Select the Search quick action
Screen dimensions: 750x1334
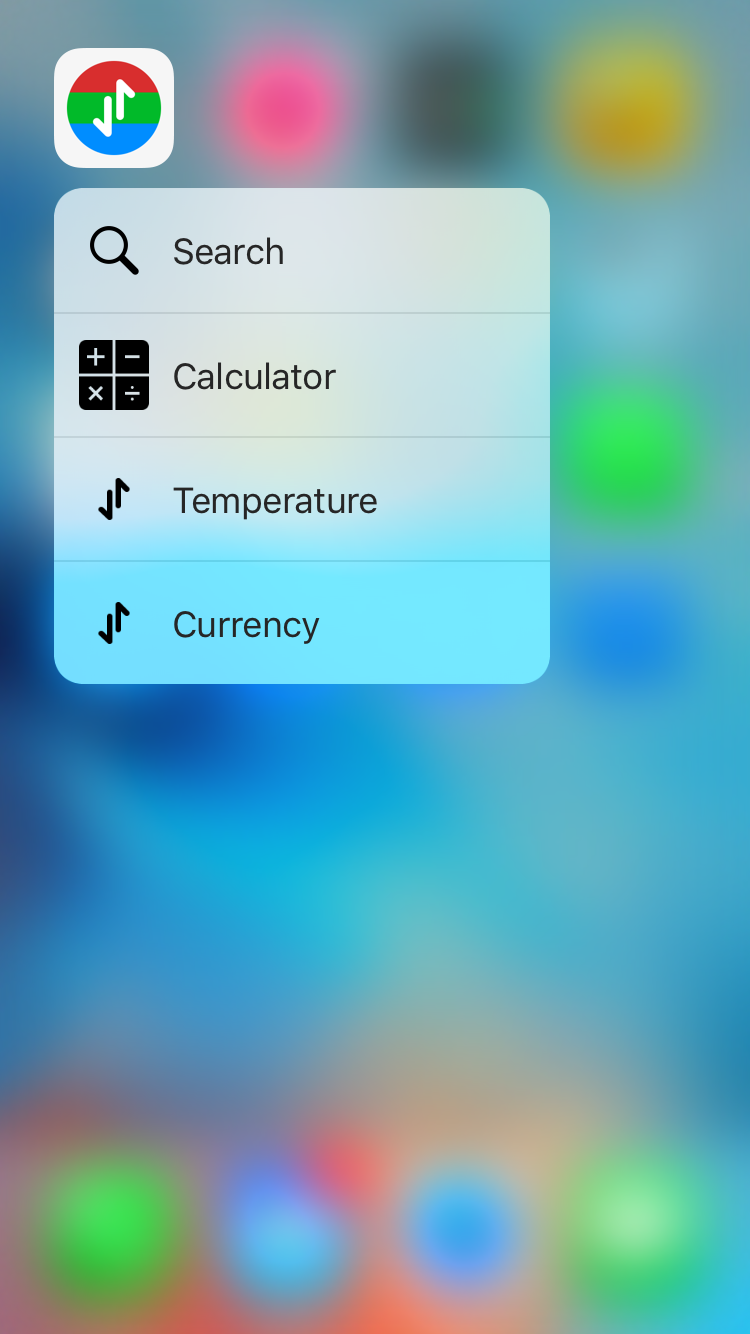[x=300, y=251]
